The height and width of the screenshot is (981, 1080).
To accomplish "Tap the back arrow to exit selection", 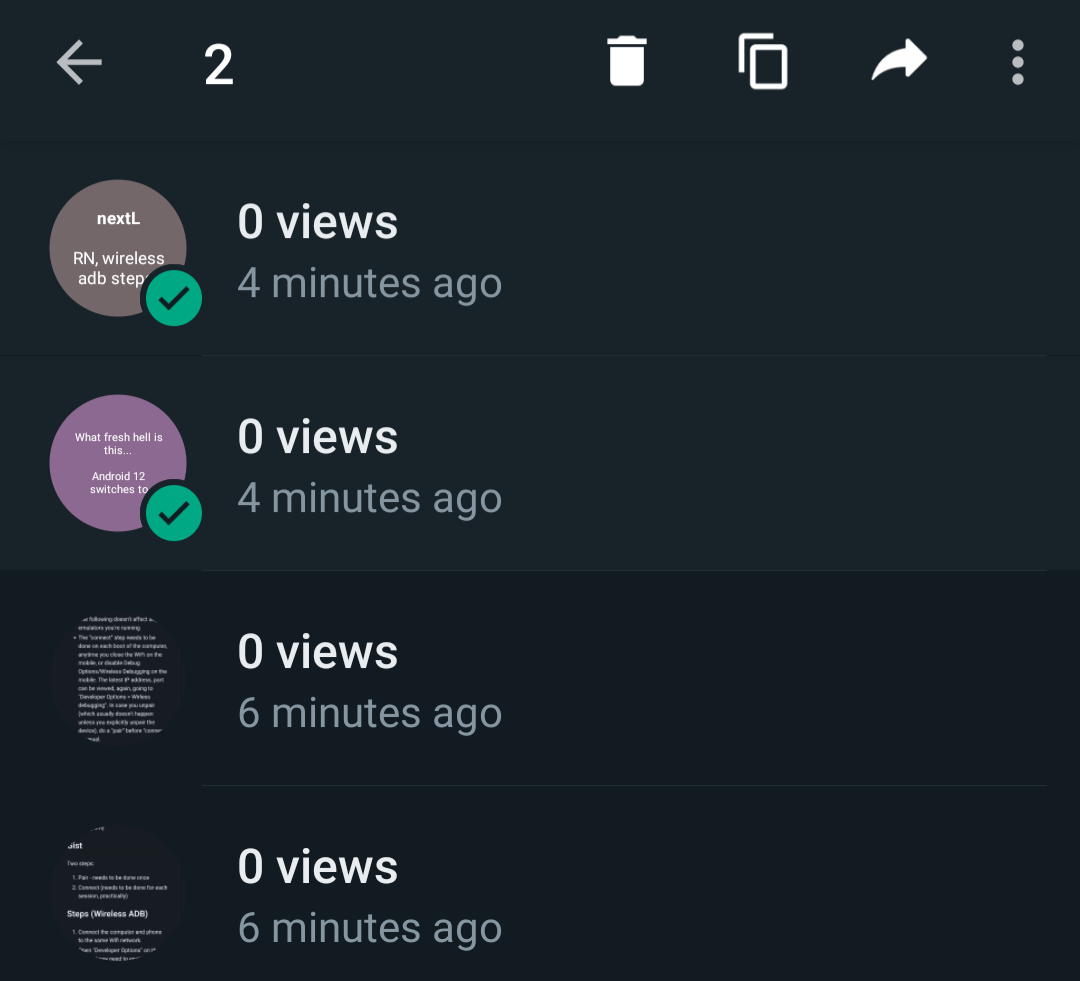I will point(80,63).
